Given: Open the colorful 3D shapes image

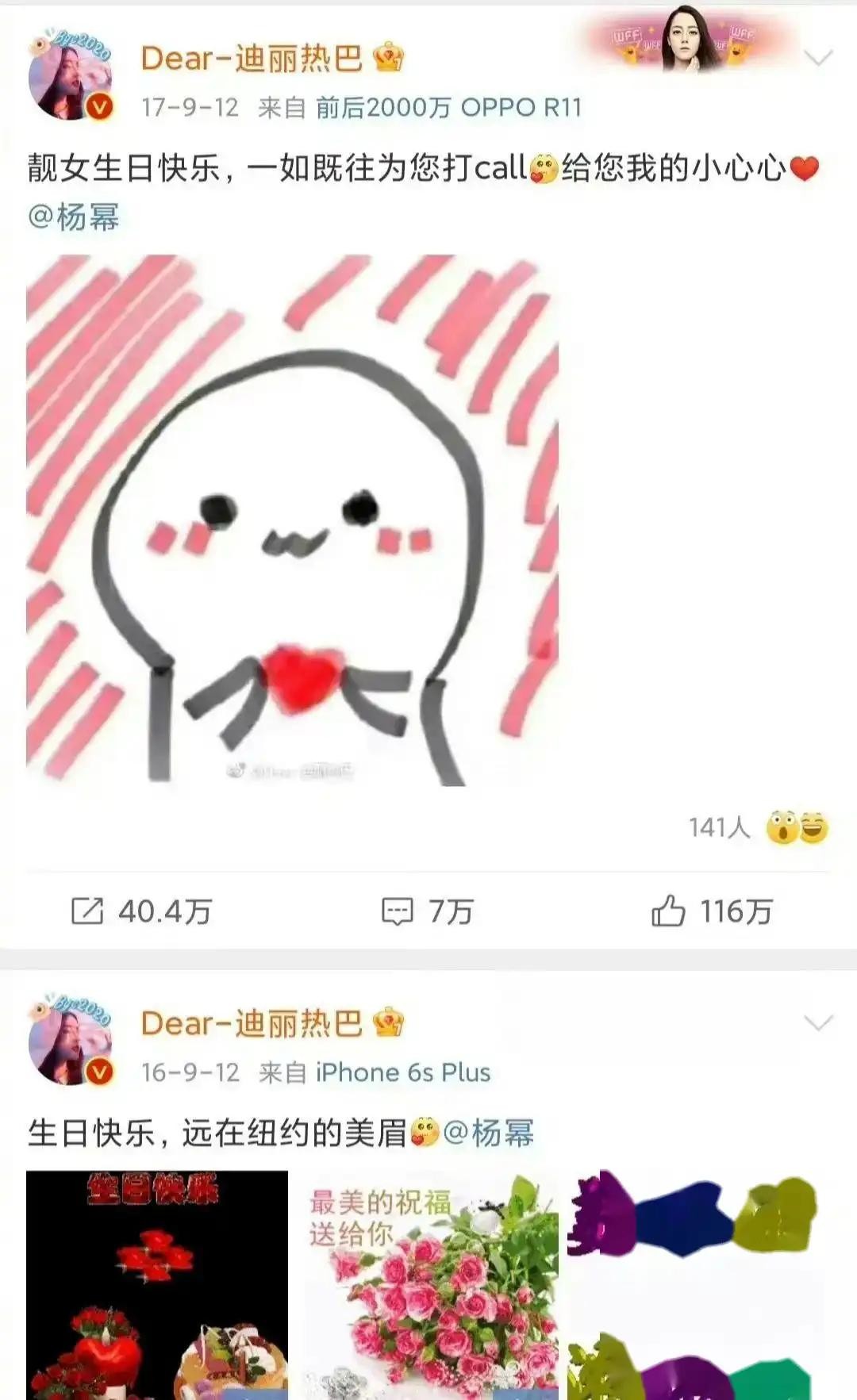Looking at the screenshot, I should (695, 1285).
